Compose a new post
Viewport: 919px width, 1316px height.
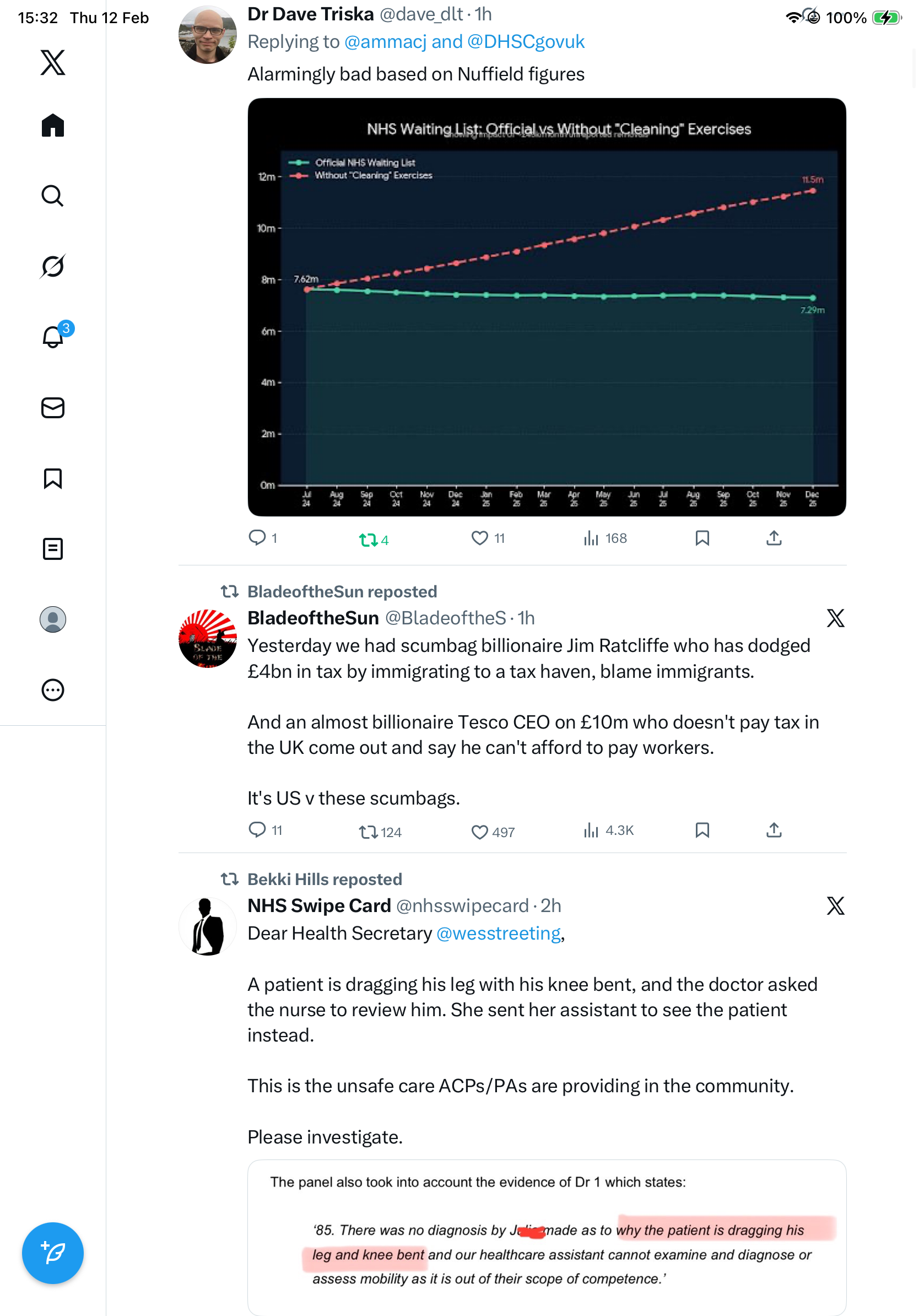click(x=53, y=1253)
